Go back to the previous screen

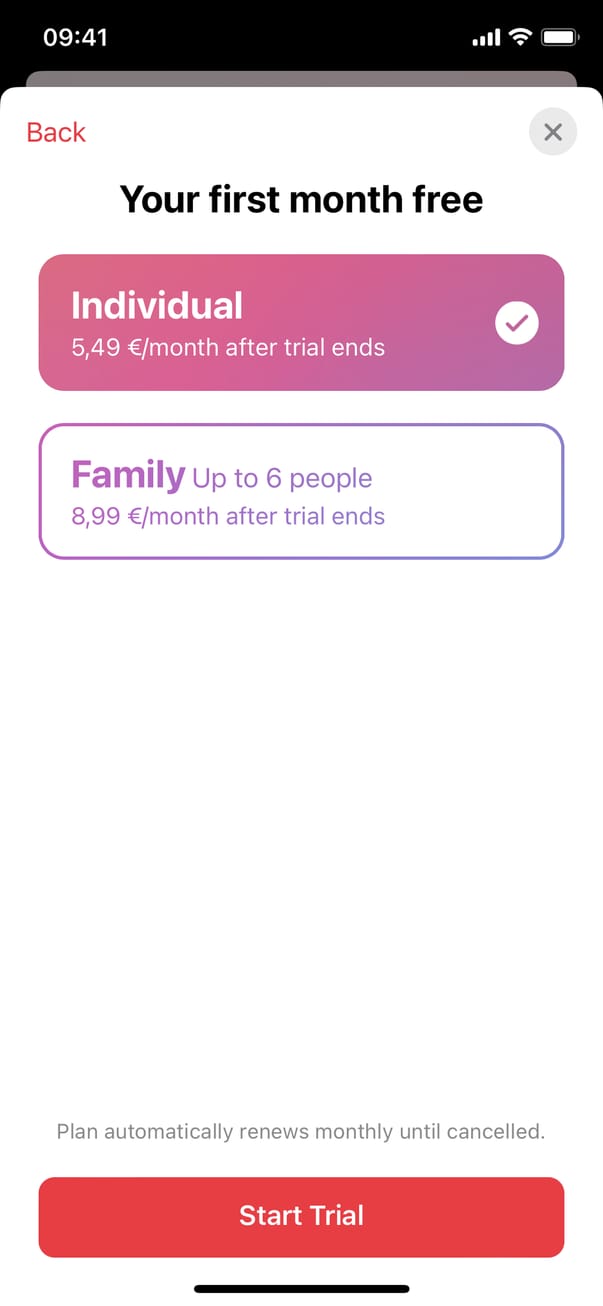point(56,132)
